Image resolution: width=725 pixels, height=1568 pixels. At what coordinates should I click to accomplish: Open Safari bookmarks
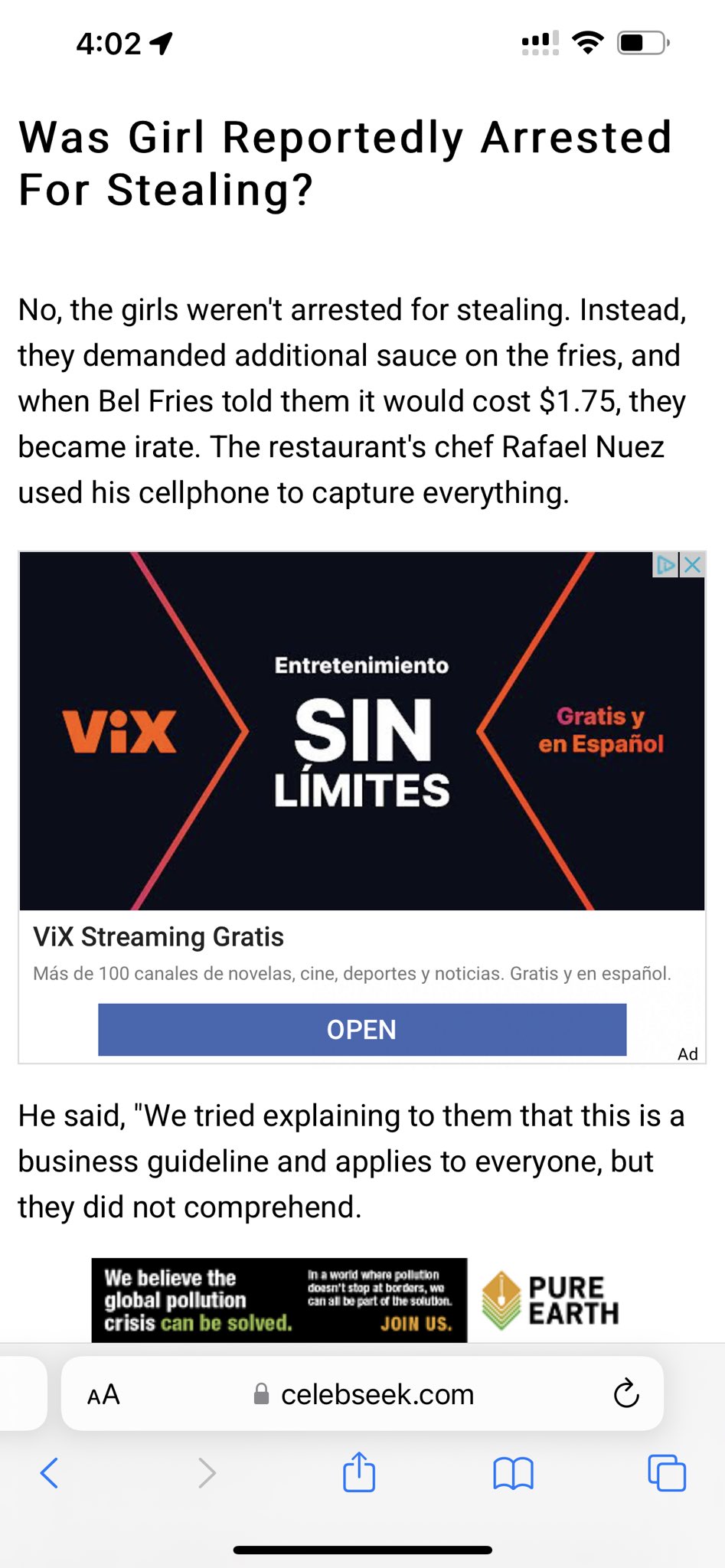(513, 1472)
